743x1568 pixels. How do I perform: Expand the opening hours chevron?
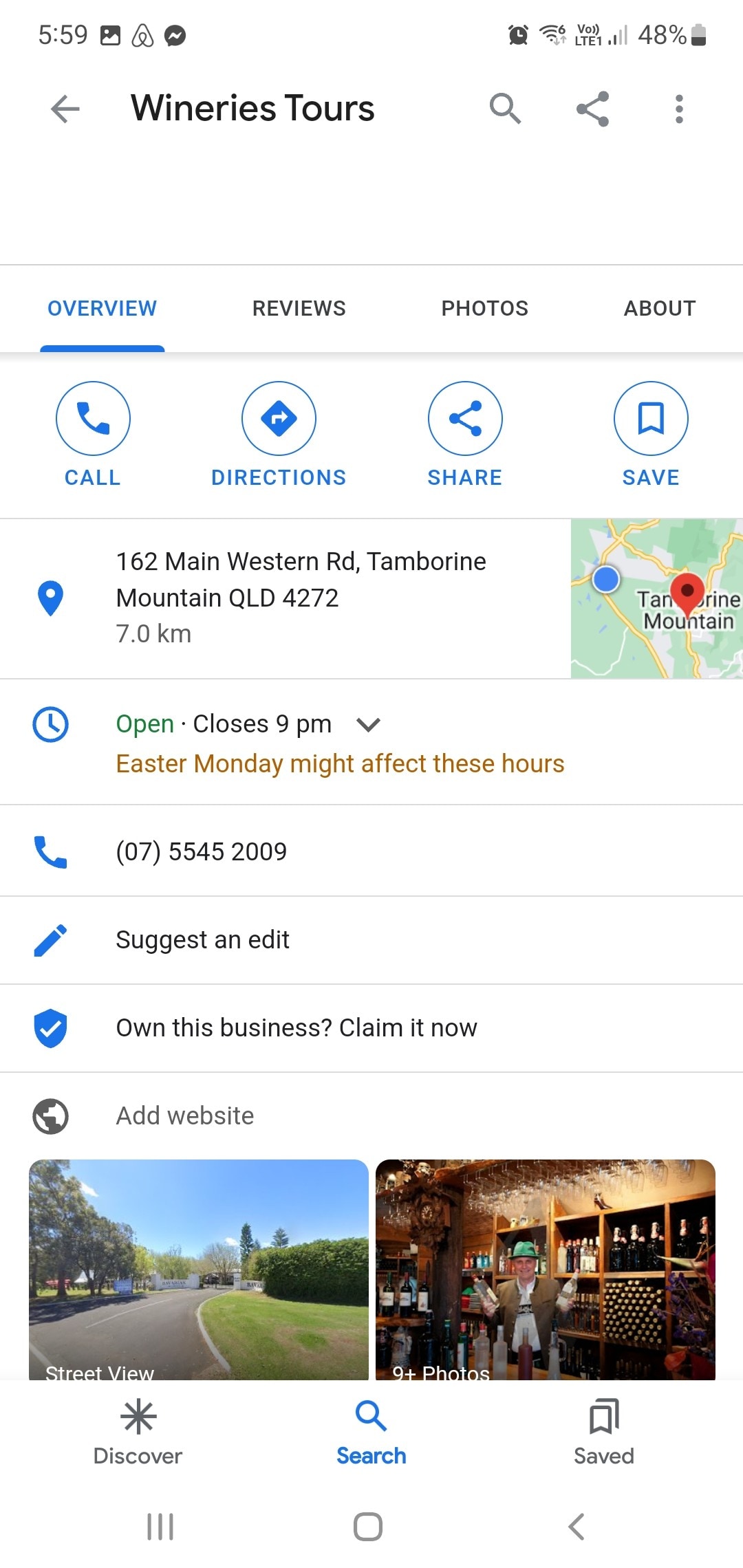pos(369,724)
